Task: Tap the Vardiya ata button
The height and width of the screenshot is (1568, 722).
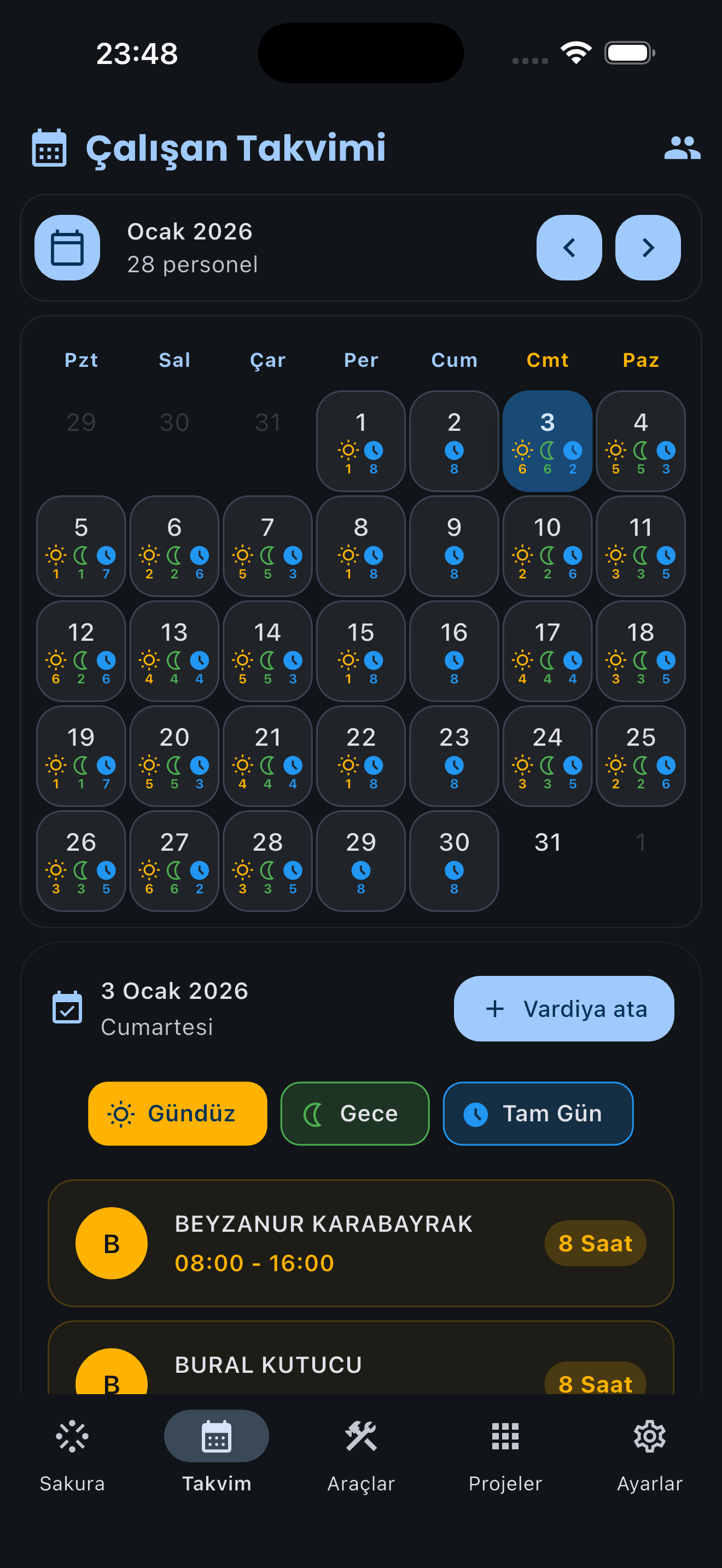Action: pyautogui.click(x=564, y=1009)
